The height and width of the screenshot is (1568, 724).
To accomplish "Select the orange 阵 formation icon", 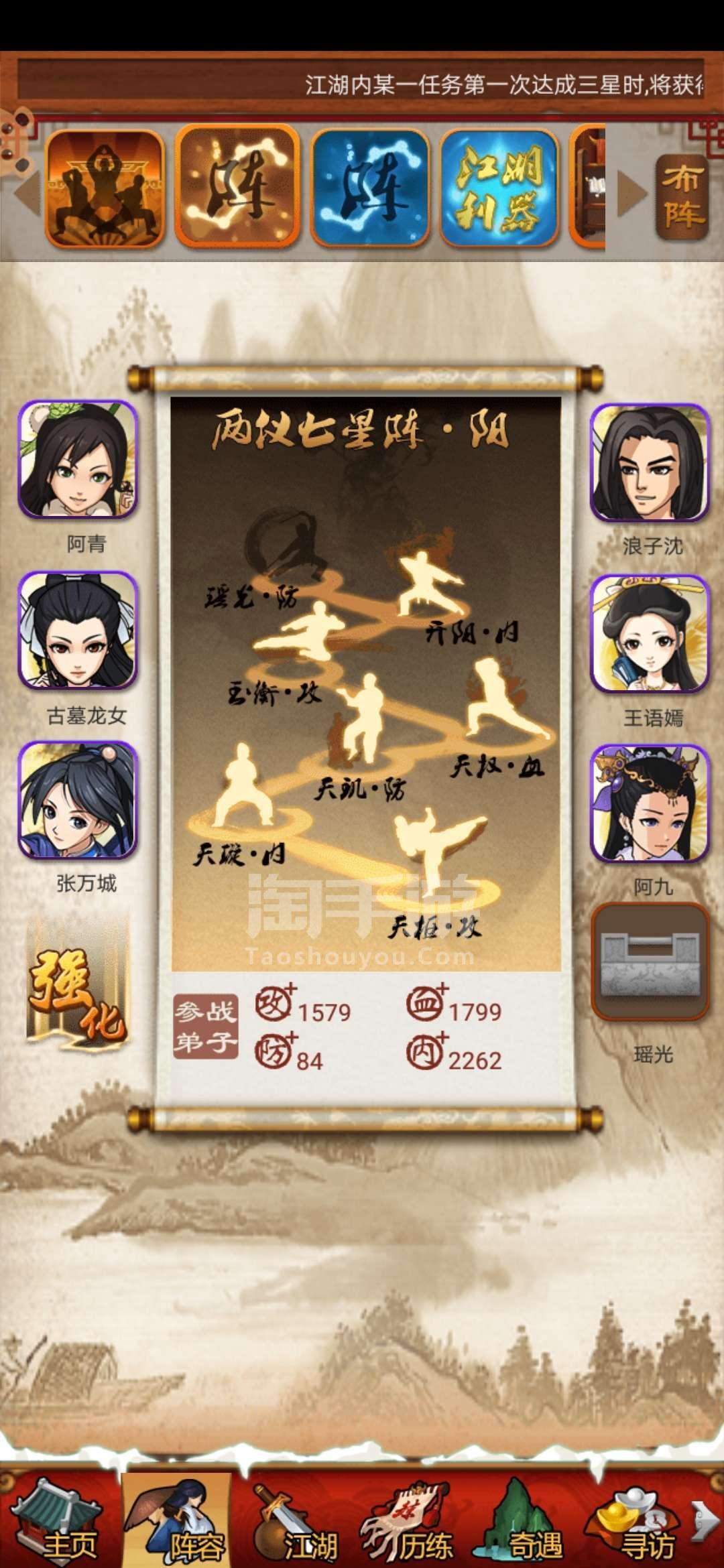I will 237,186.
